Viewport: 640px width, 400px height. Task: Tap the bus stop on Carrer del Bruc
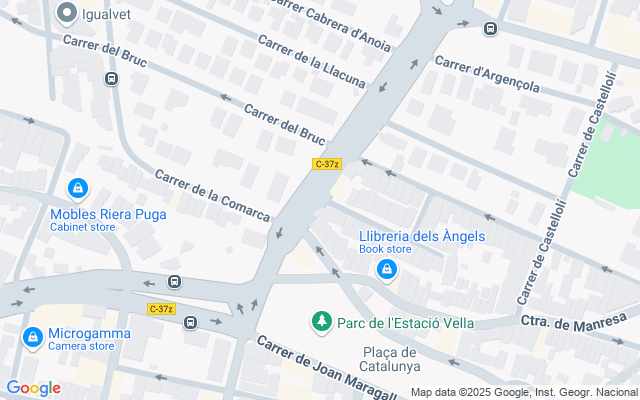111,79
